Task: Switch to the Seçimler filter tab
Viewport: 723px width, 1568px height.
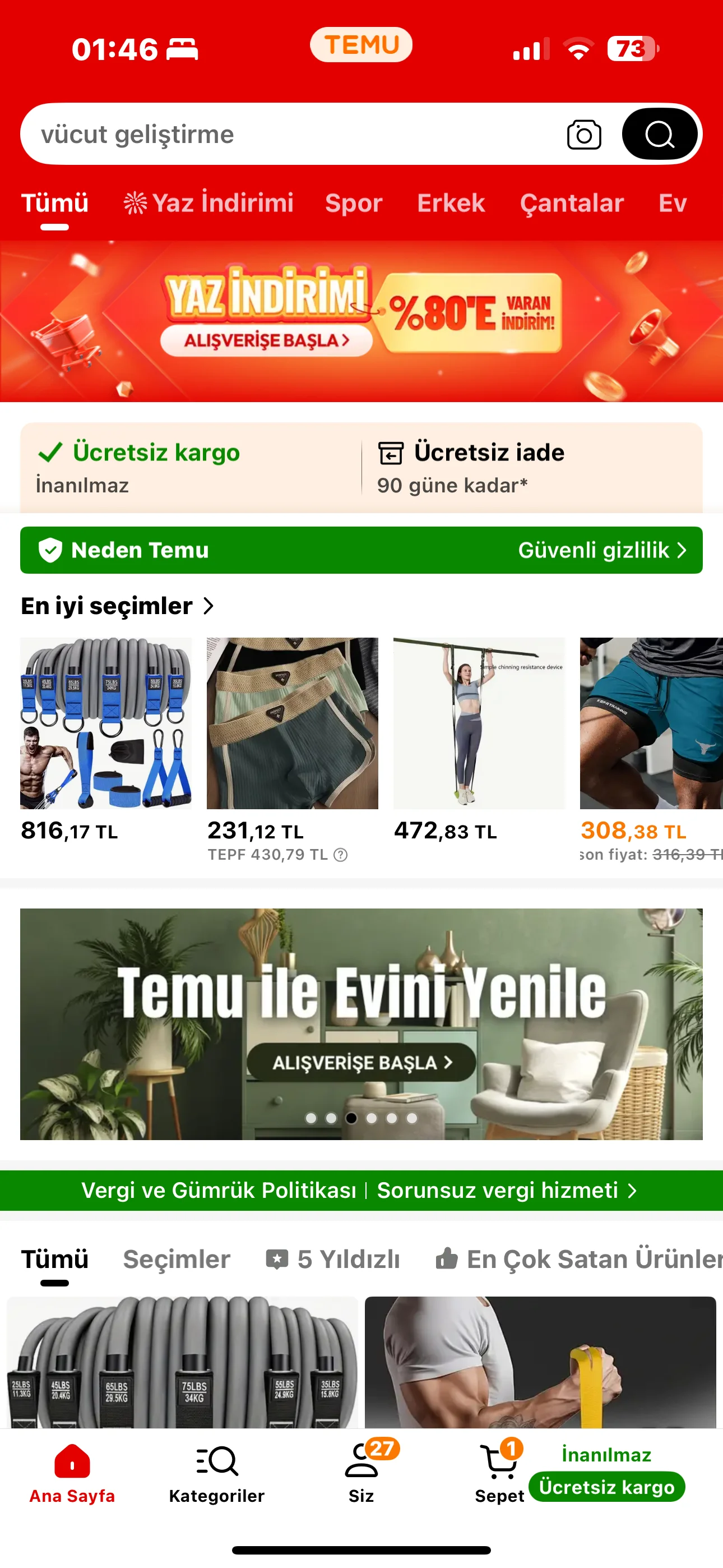Action: coord(177,1260)
